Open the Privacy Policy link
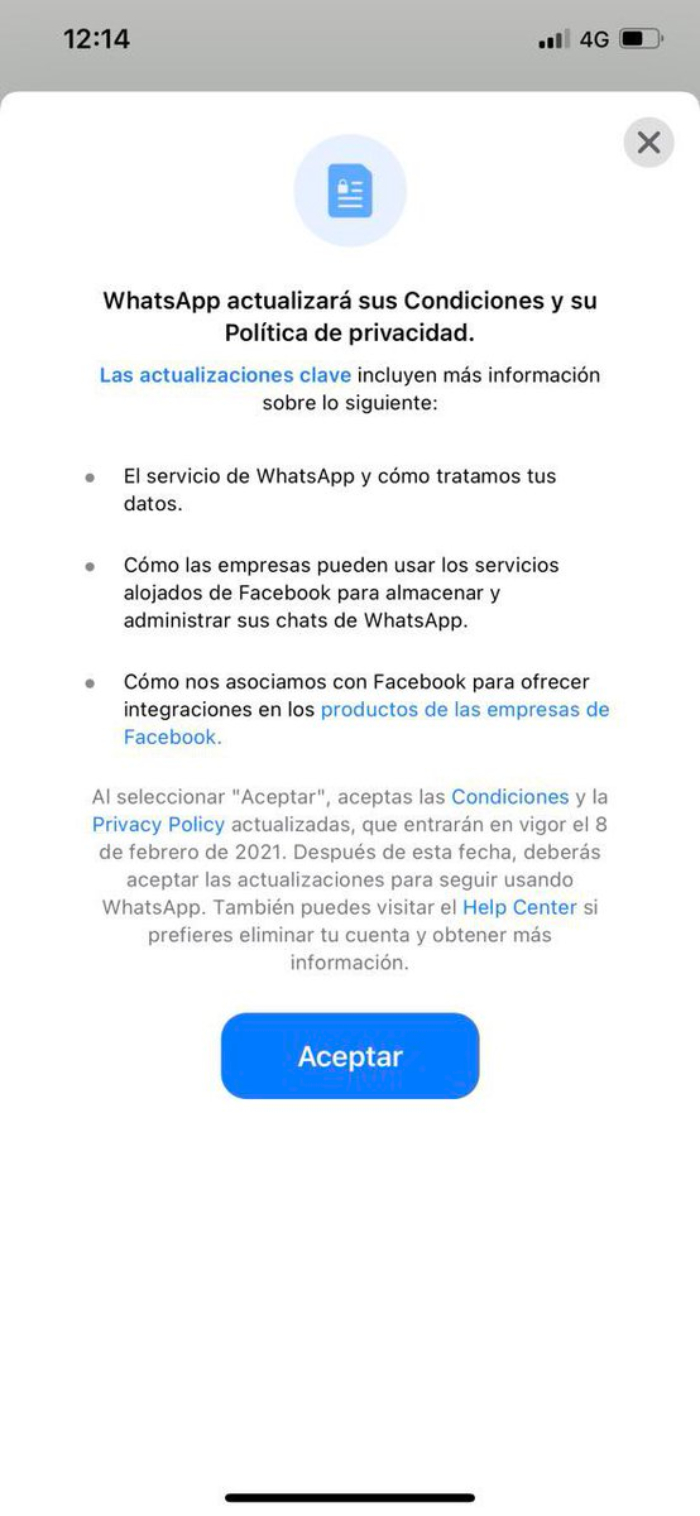 (158, 824)
